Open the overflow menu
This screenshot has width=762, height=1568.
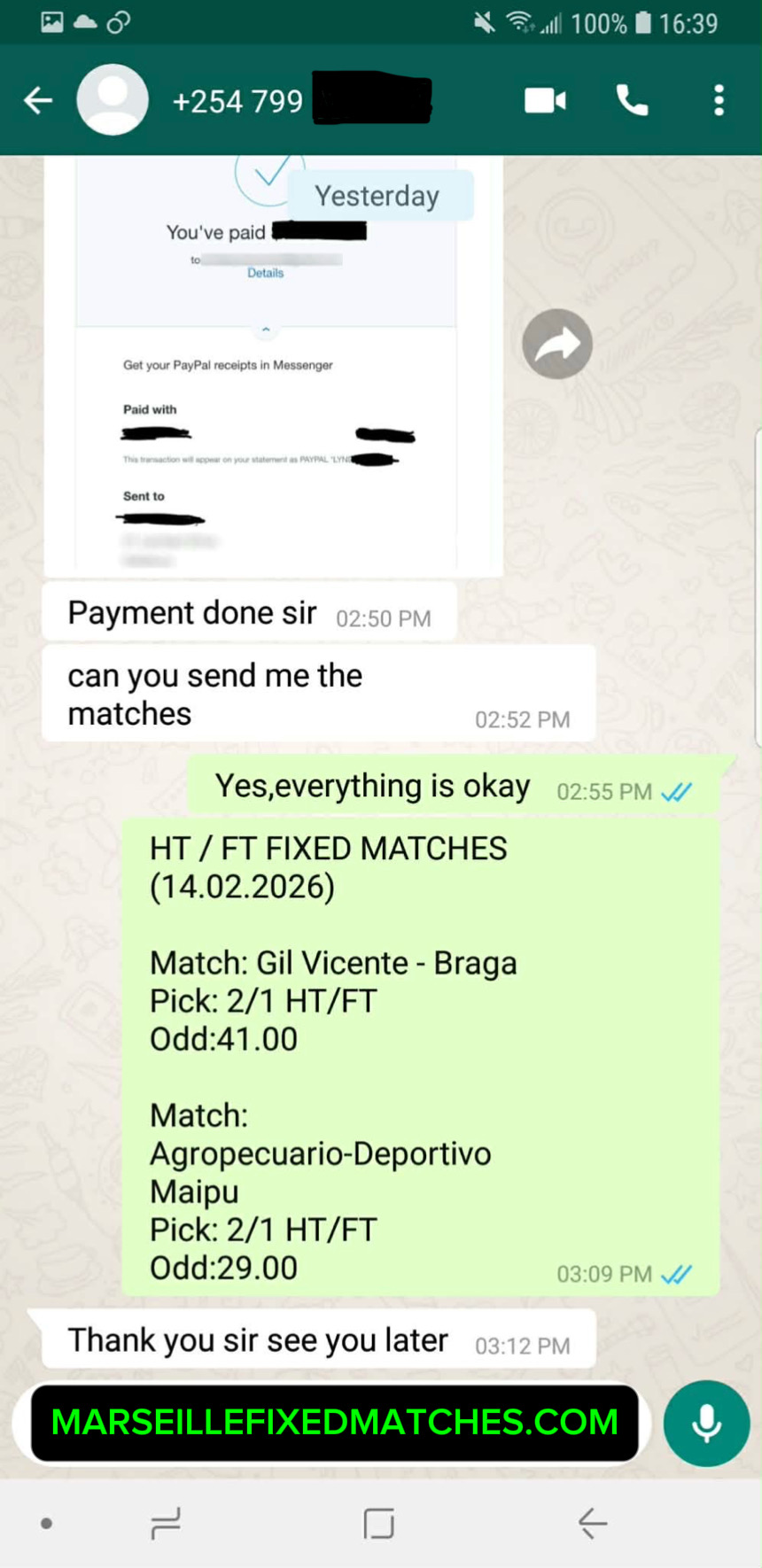[719, 101]
